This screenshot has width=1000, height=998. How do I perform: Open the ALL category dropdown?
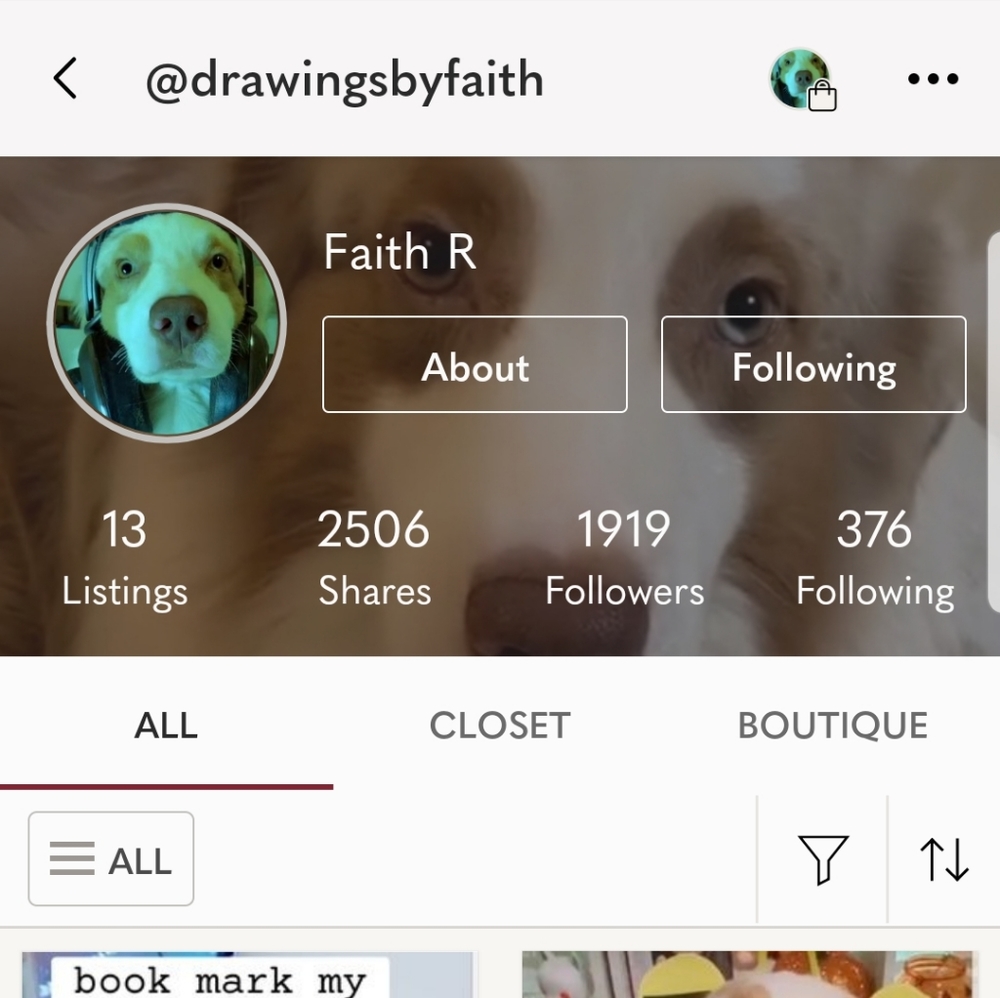click(111, 859)
